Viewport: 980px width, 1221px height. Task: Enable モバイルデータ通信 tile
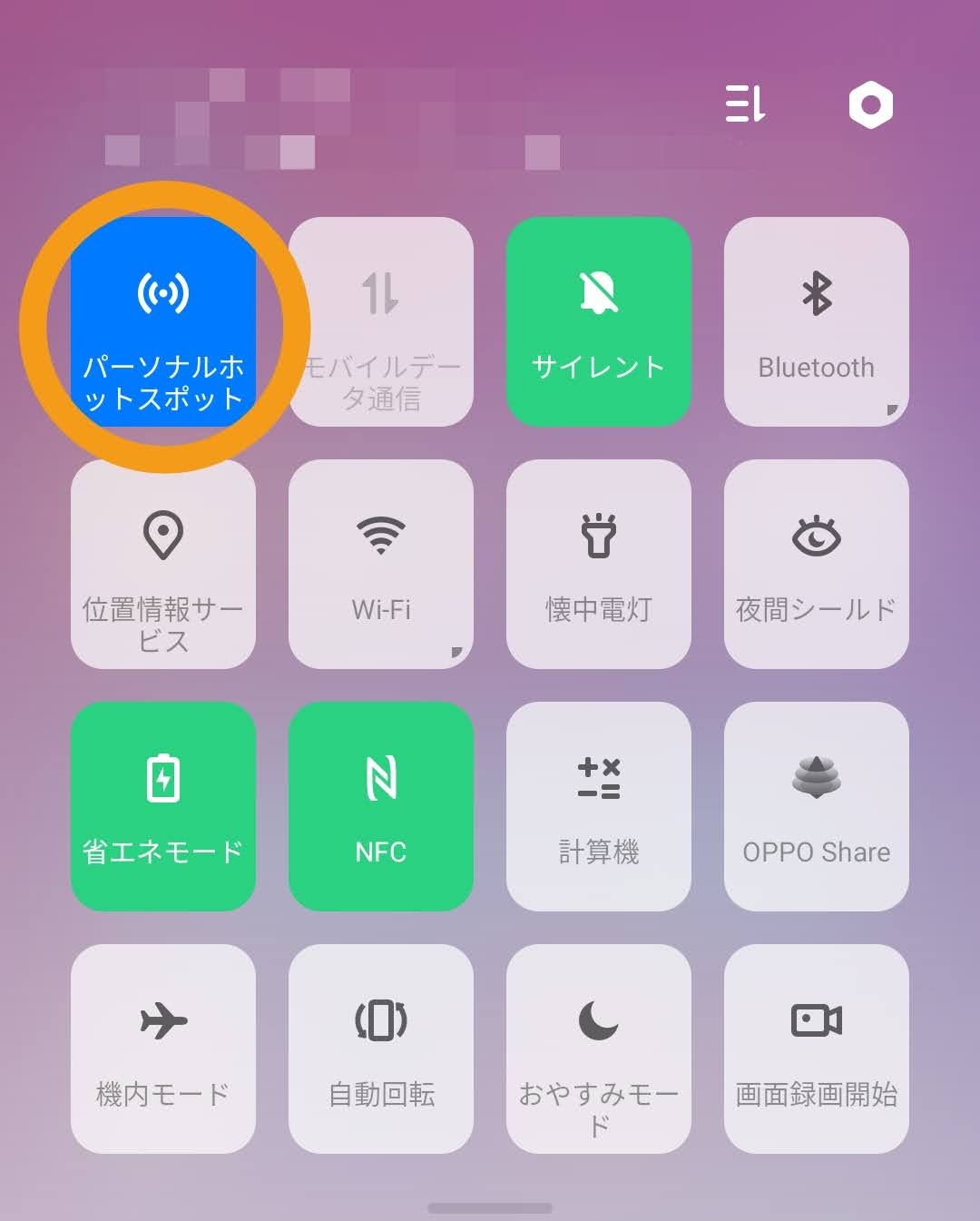click(381, 321)
